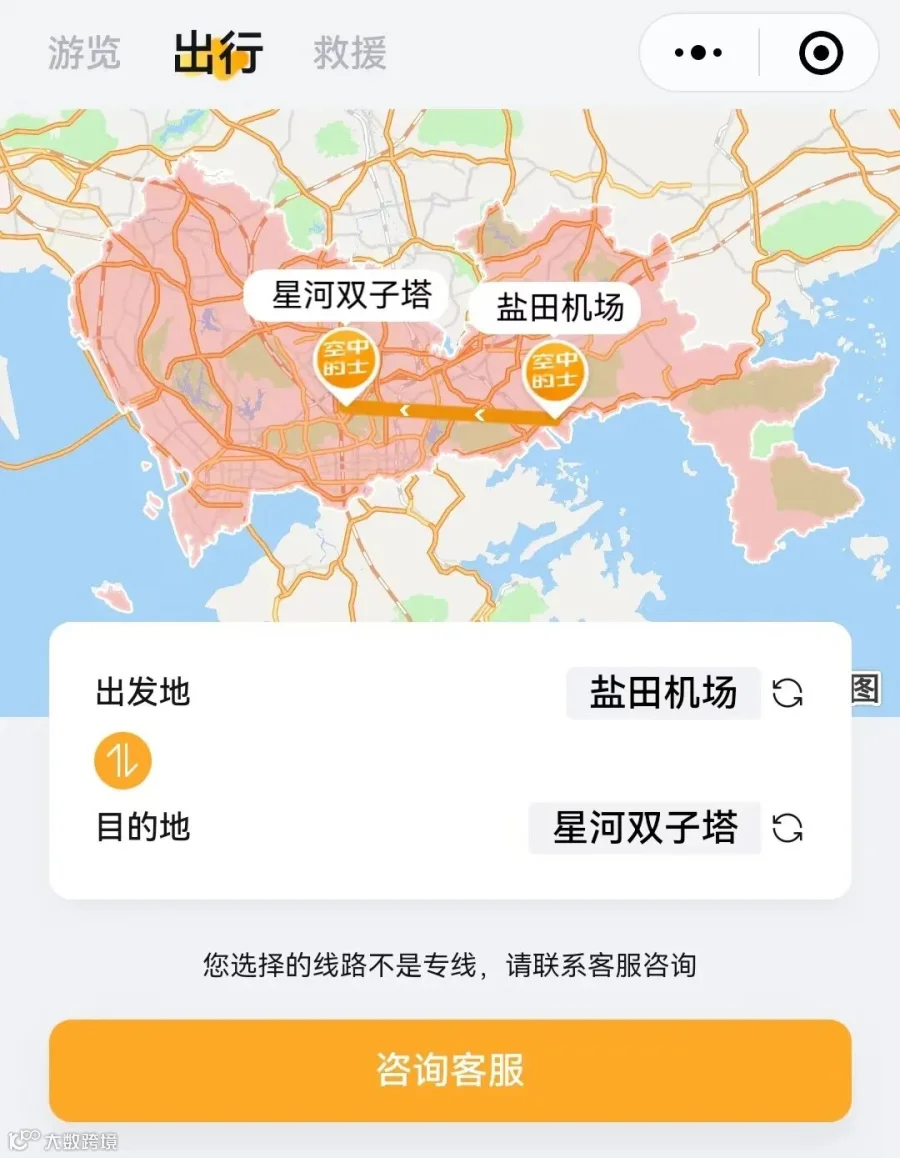Contact customer service via 咨询客服
The height and width of the screenshot is (1158, 900).
450,1070
